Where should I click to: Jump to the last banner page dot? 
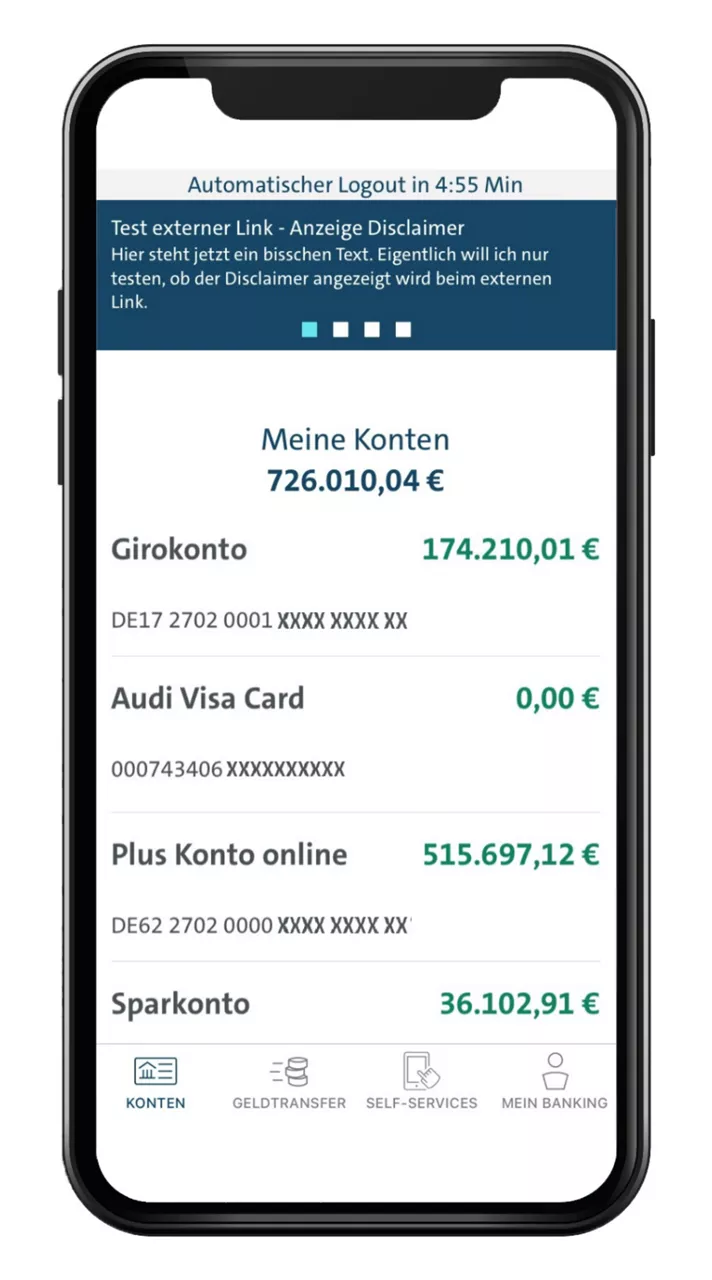point(403,330)
